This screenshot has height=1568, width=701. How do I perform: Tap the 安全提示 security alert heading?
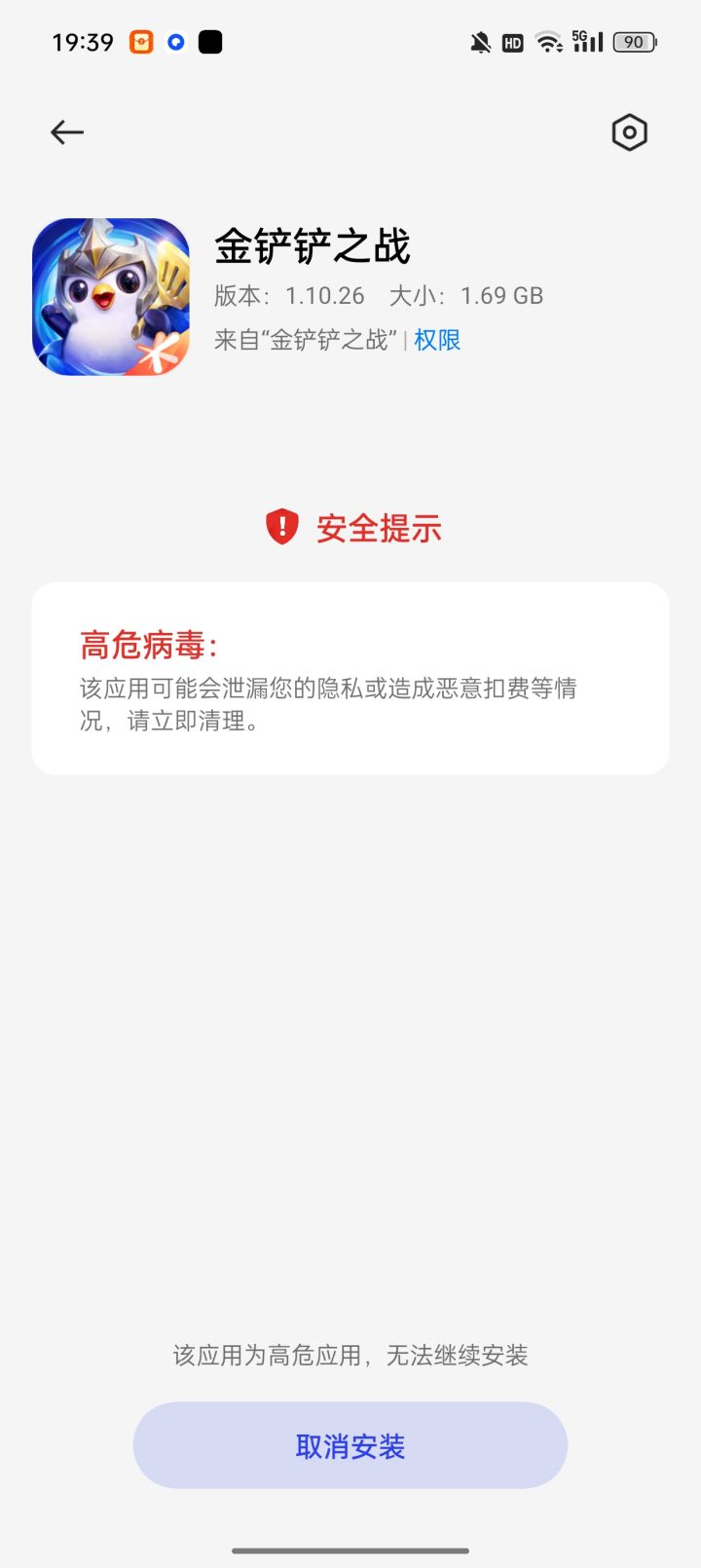377,528
